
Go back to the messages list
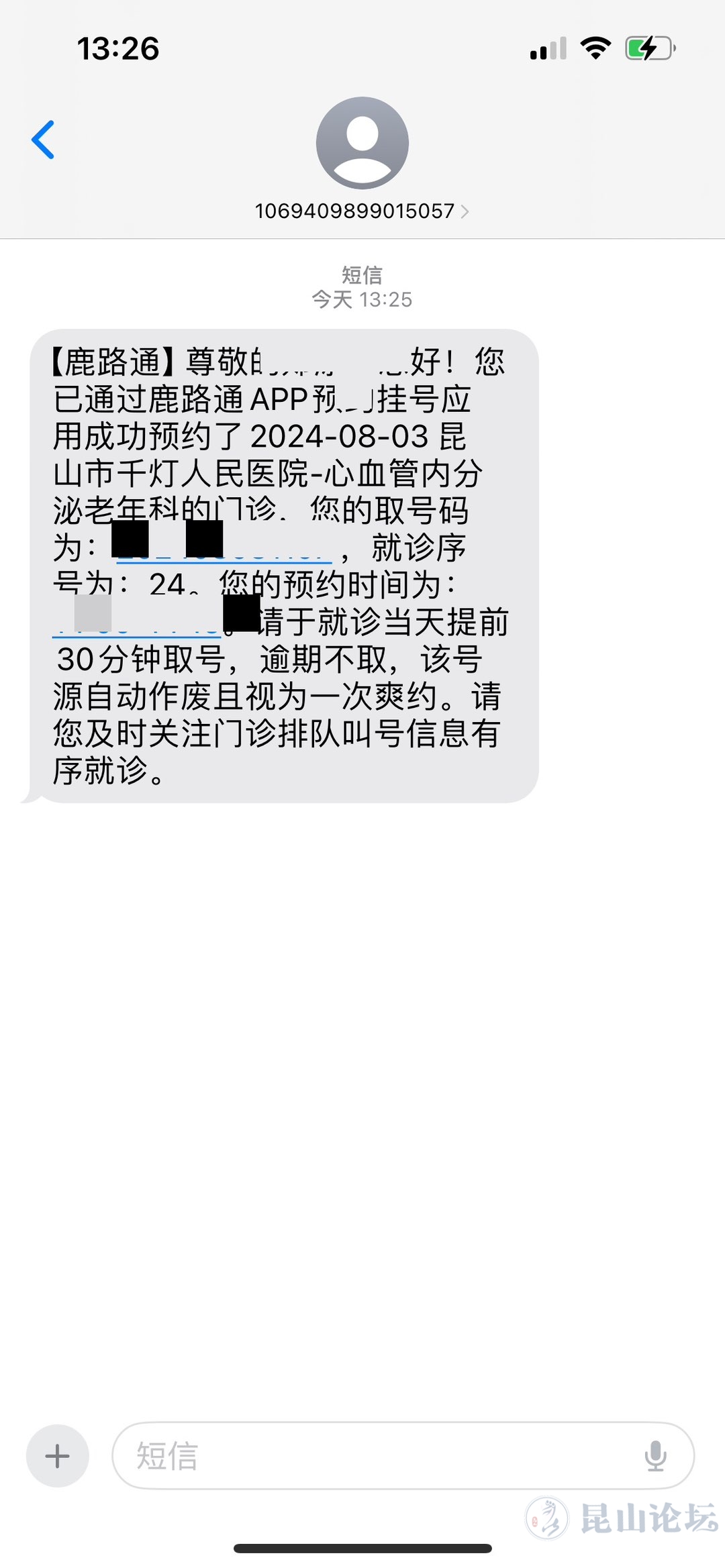43,140
